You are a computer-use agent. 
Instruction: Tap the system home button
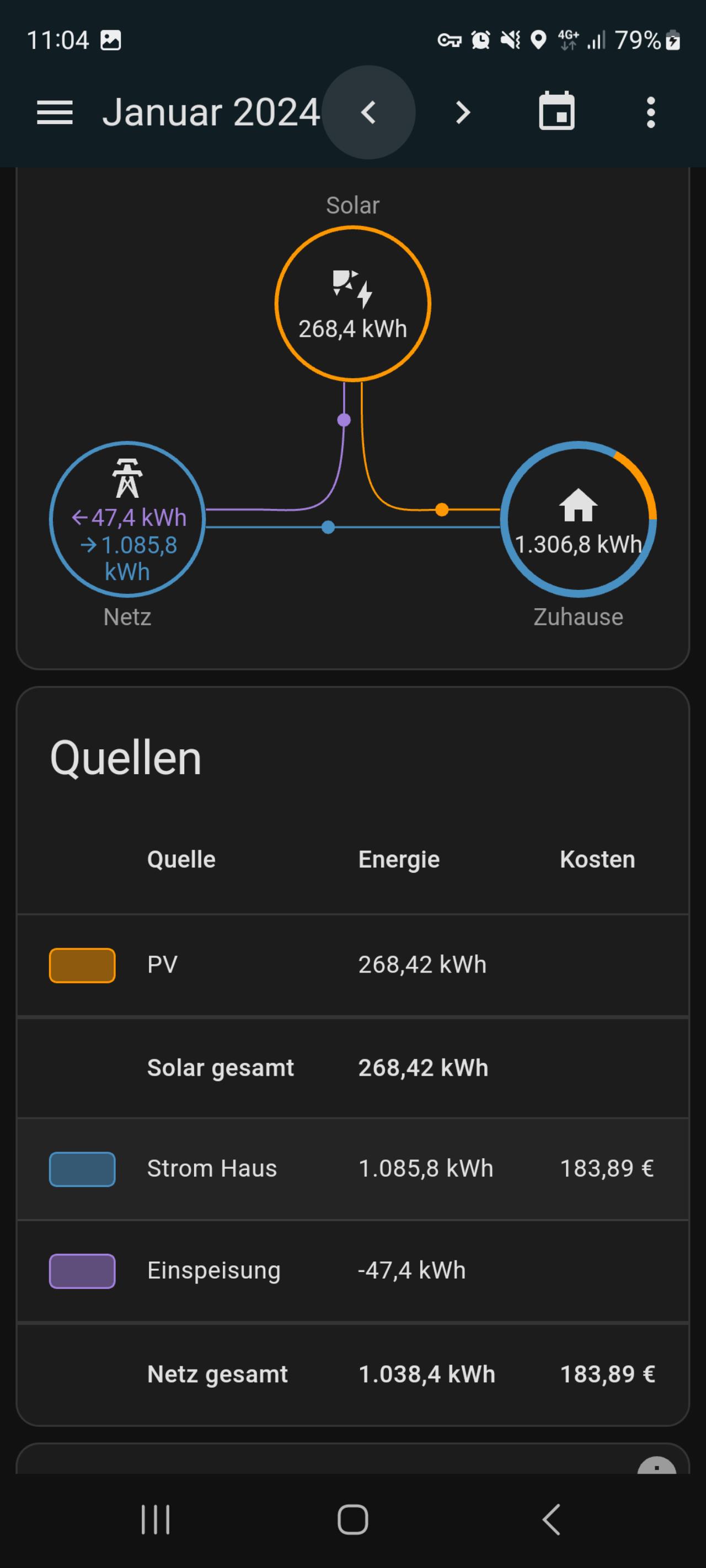pos(352,1519)
